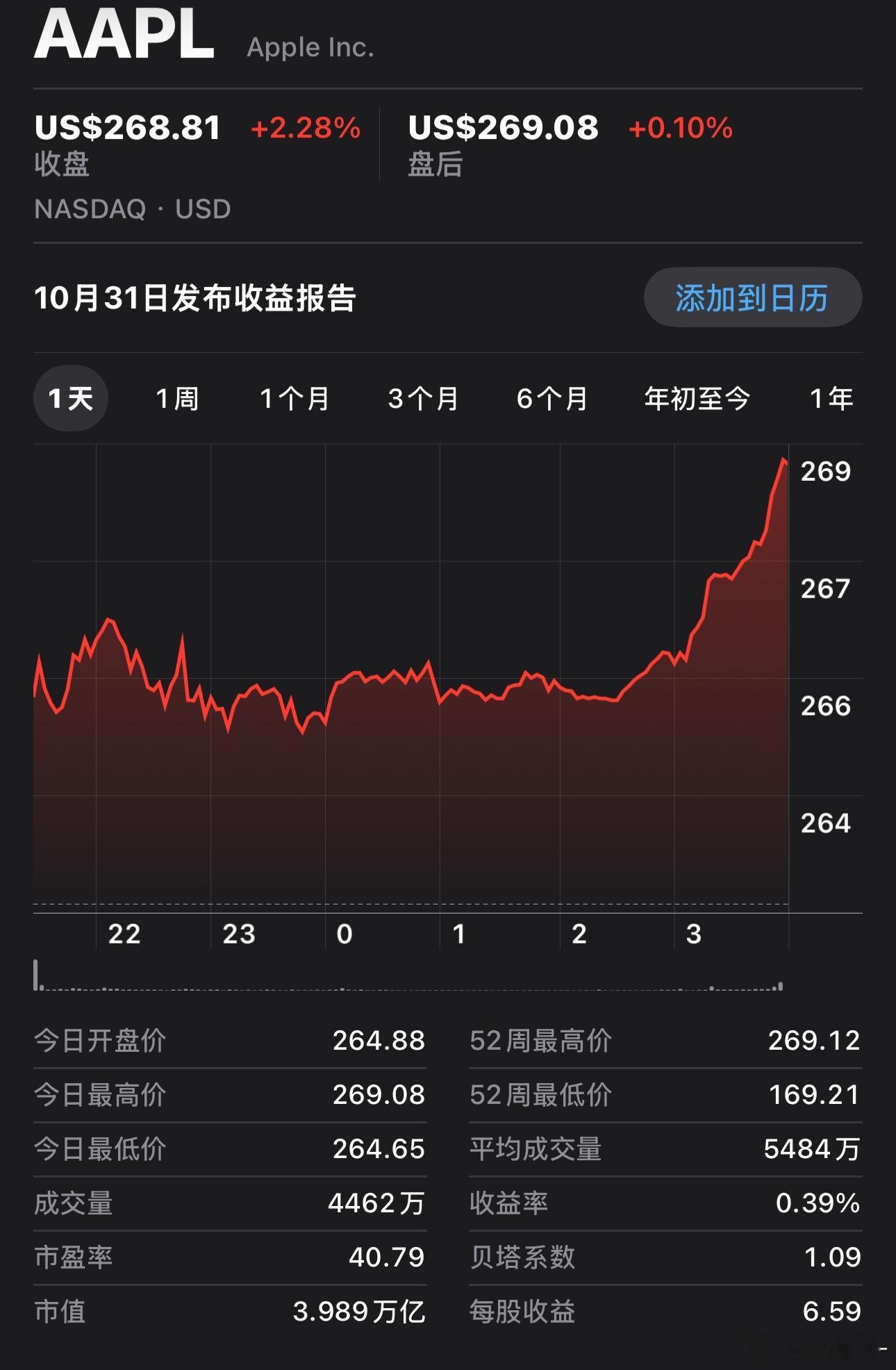Switch to the 1周 time range tab
The image size is (896, 1370).
click(x=176, y=398)
